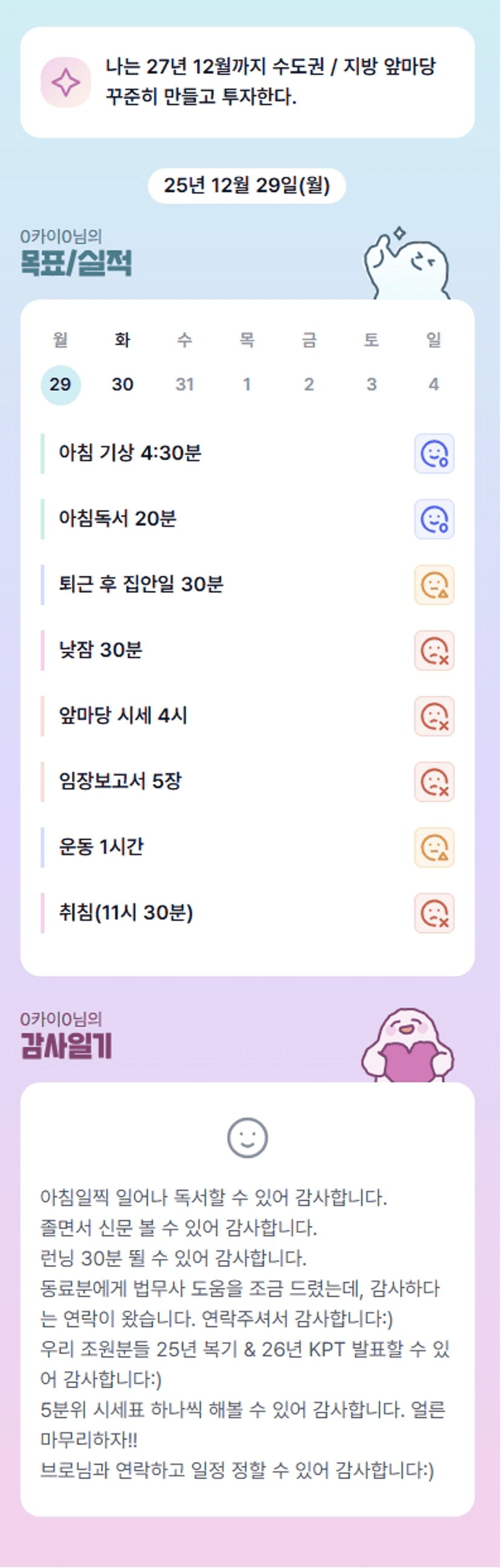The width and height of the screenshot is (501, 1568).
Task: Change the status face for 임장보고서 5장
Action: (x=434, y=782)
